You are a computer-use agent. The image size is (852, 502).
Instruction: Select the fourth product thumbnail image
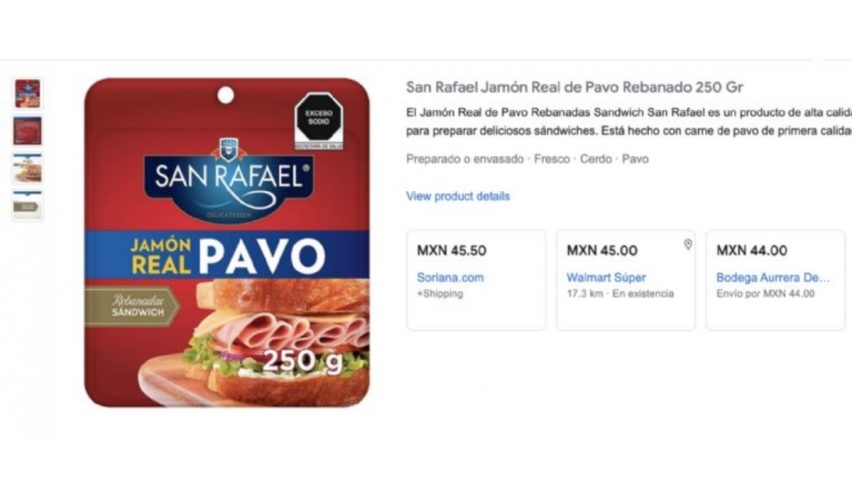pyautogui.click(x=28, y=205)
